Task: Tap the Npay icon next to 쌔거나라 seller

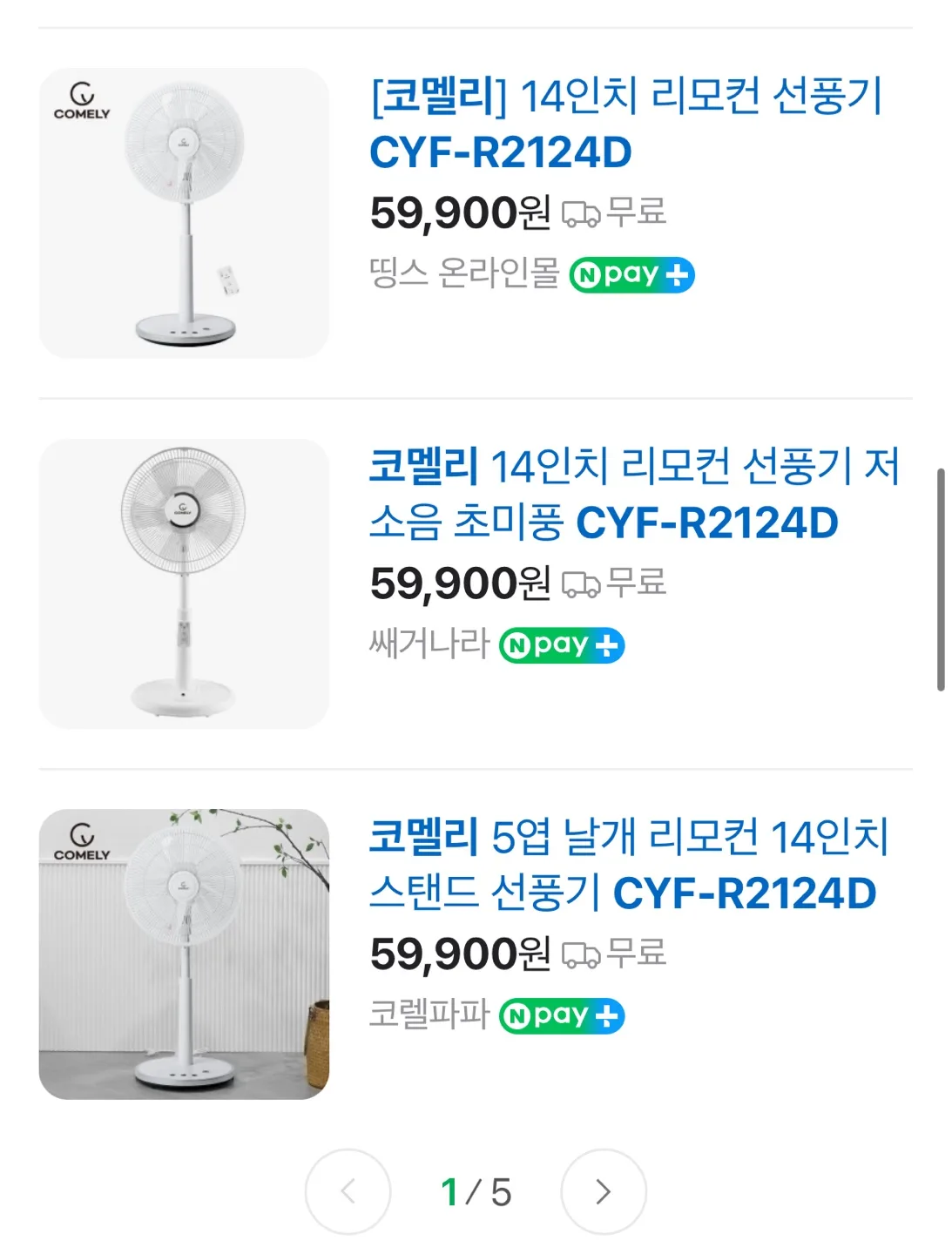Action: [x=561, y=644]
